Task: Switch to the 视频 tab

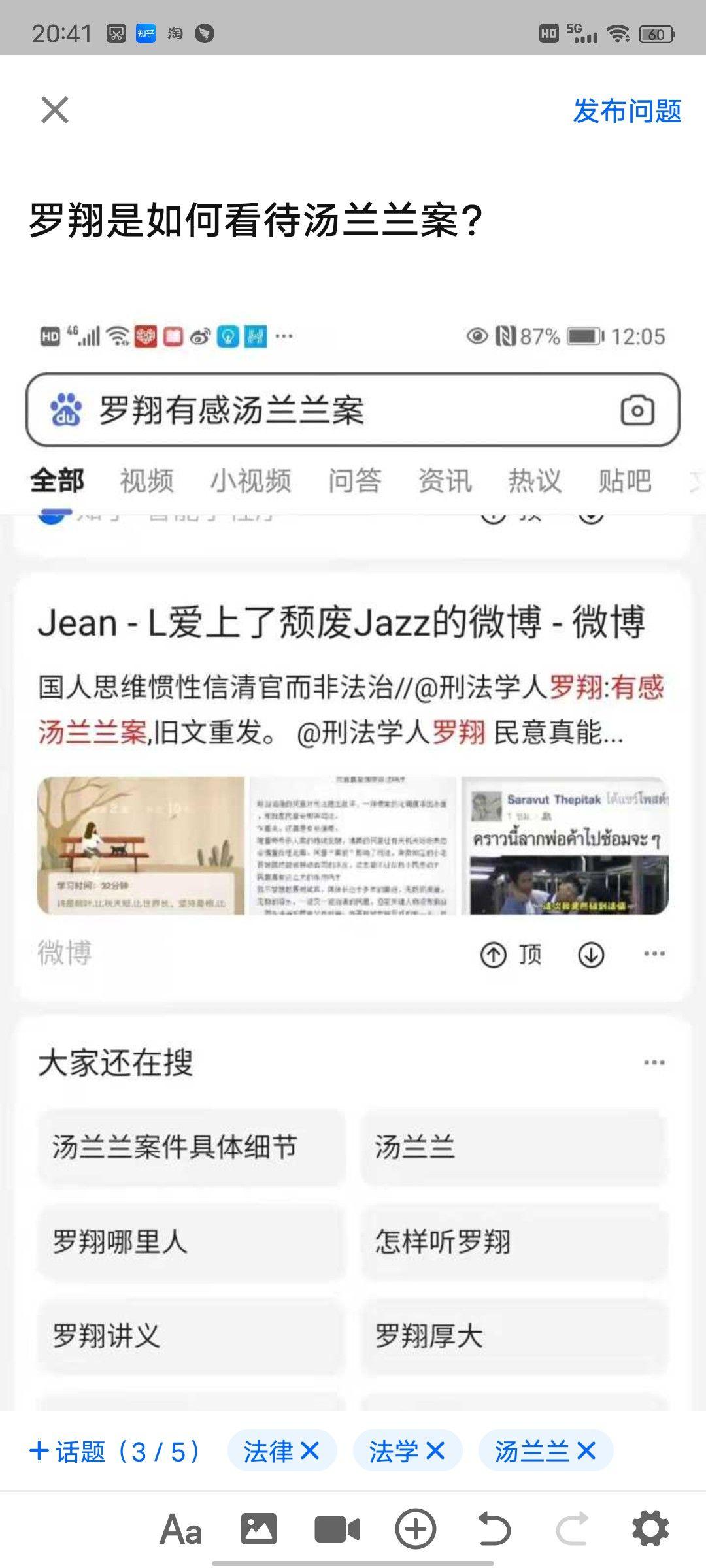Action: (x=145, y=480)
